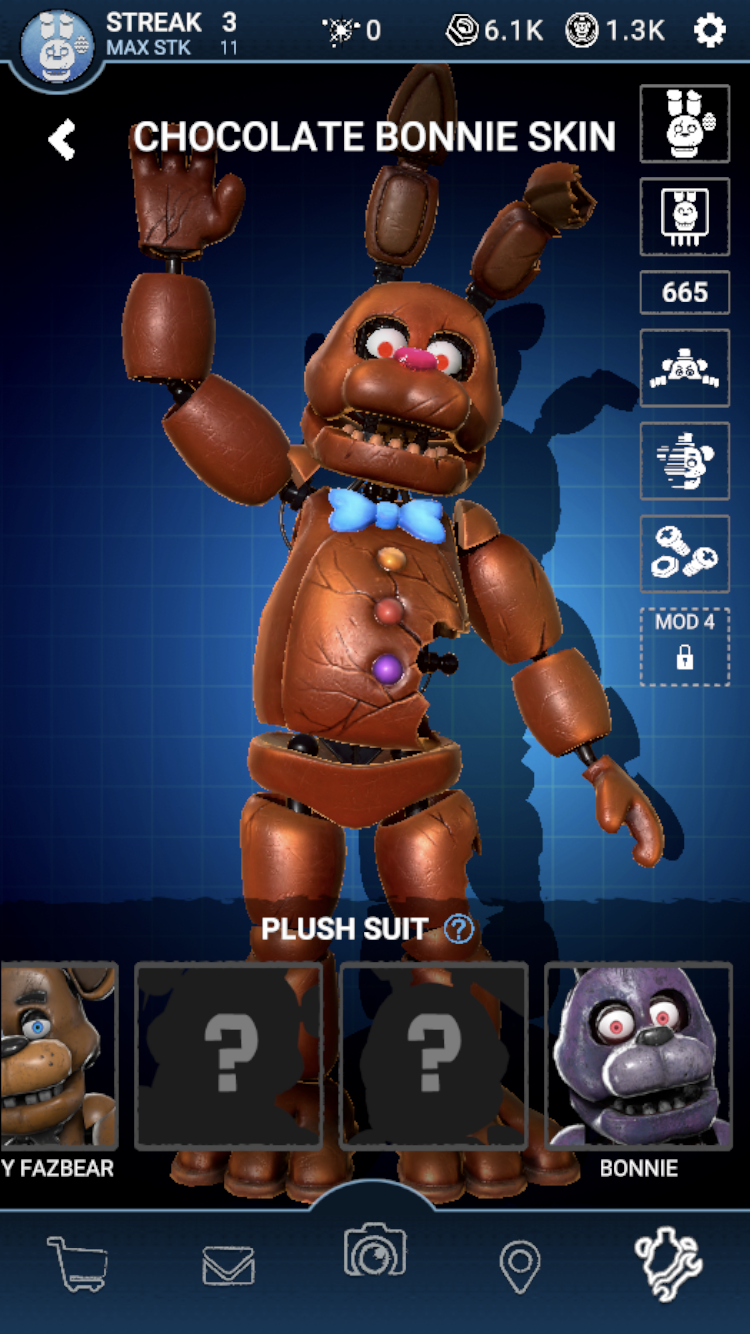
Task: Open the upside-down Freddy mod slot
Action: (x=685, y=368)
